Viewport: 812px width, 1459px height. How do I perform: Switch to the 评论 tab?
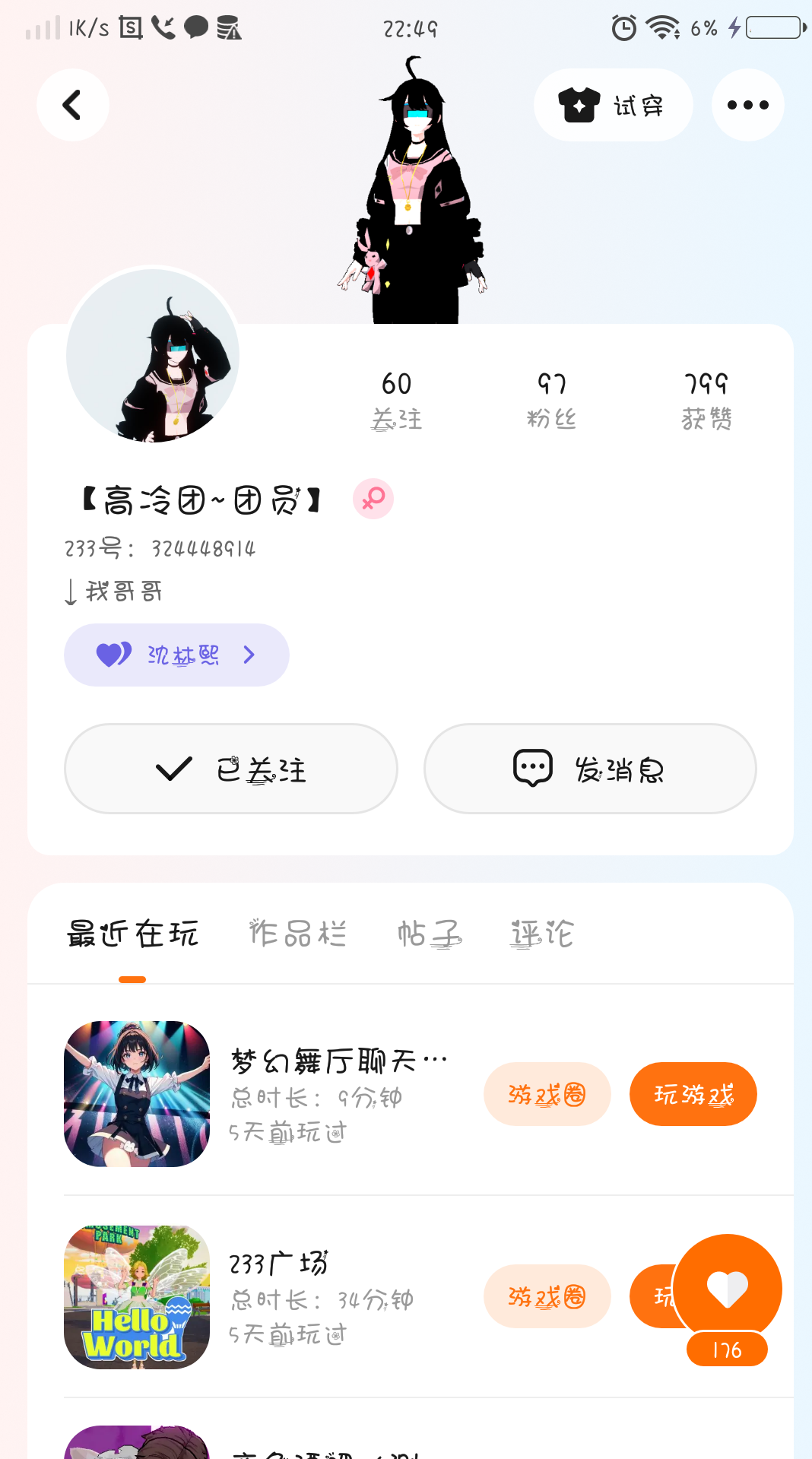click(x=542, y=934)
